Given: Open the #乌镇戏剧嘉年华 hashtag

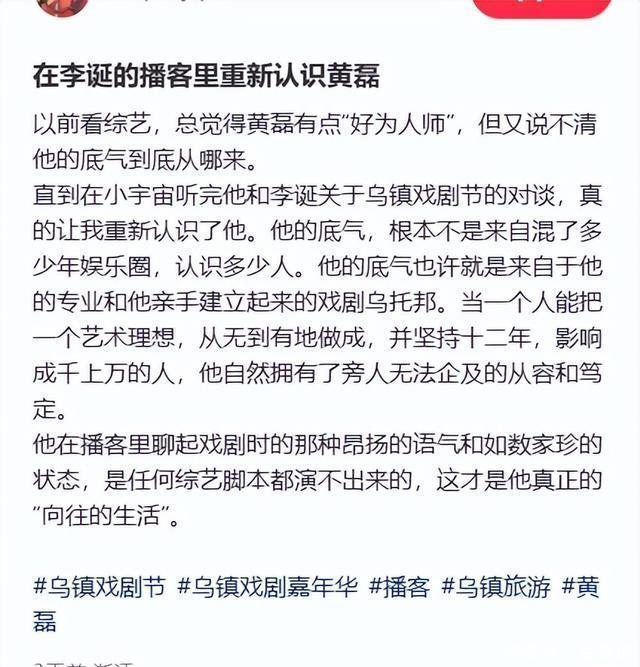Looking at the screenshot, I should 268,587.
